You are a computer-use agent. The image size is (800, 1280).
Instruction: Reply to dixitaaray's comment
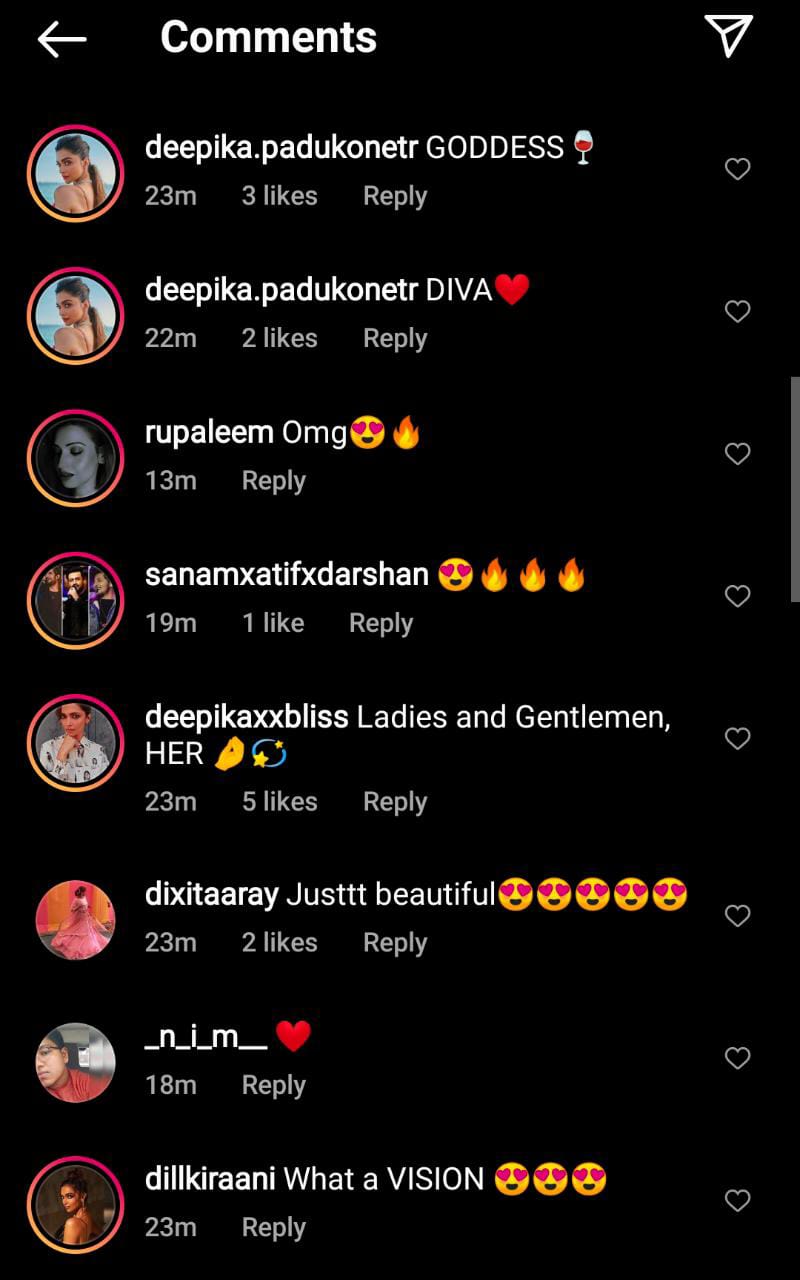pos(395,943)
